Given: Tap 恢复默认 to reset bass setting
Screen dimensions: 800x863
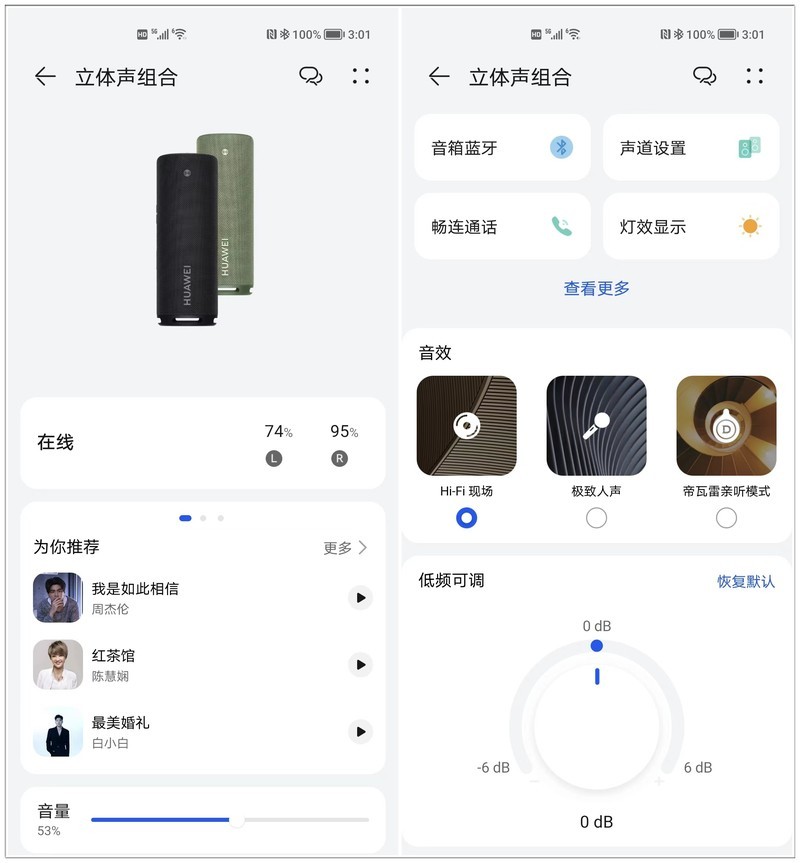Looking at the screenshot, I should click(744, 579).
